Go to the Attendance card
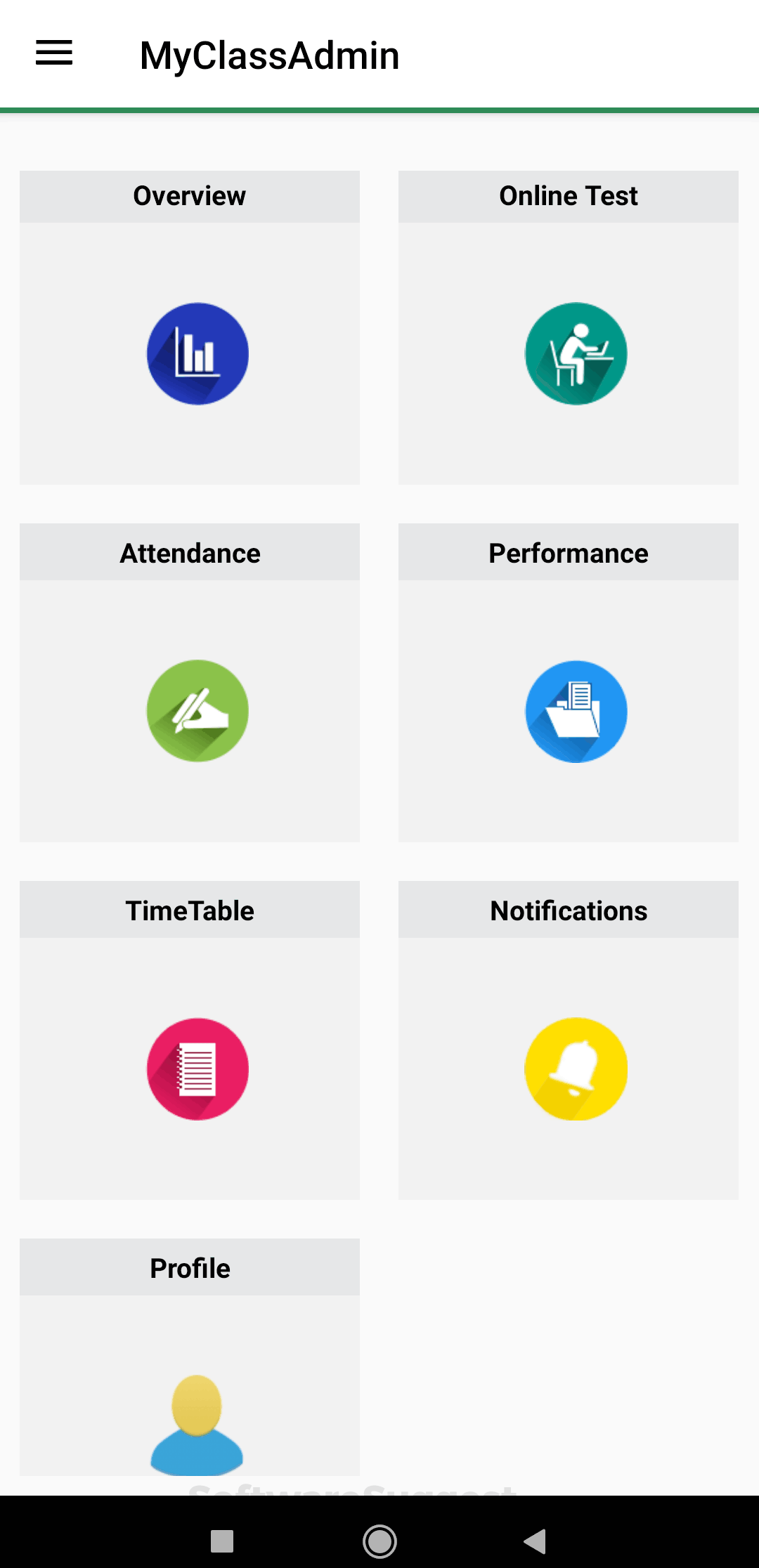The height and width of the screenshot is (1568, 759). [190, 683]
